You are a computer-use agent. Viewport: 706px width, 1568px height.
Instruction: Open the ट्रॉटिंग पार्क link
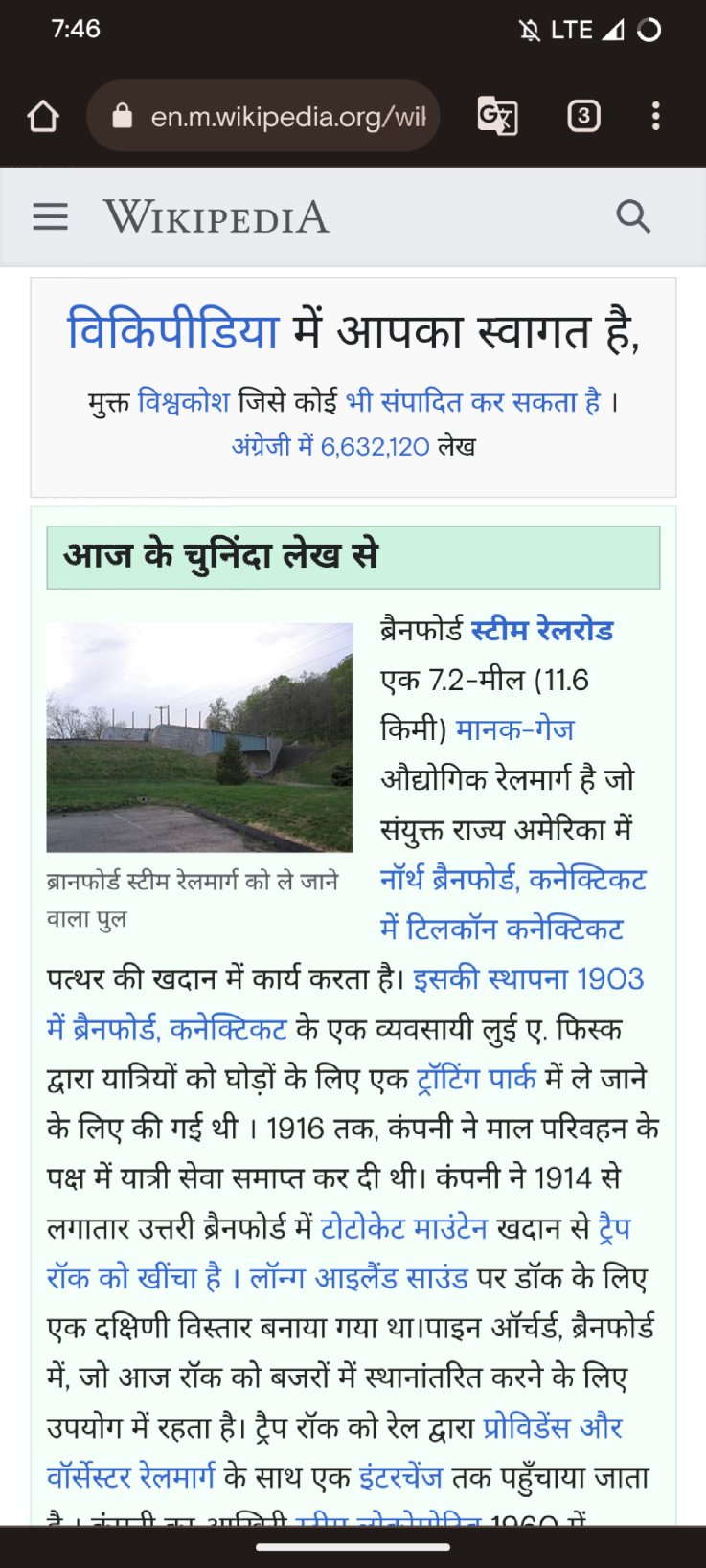tap(476, 1079)
